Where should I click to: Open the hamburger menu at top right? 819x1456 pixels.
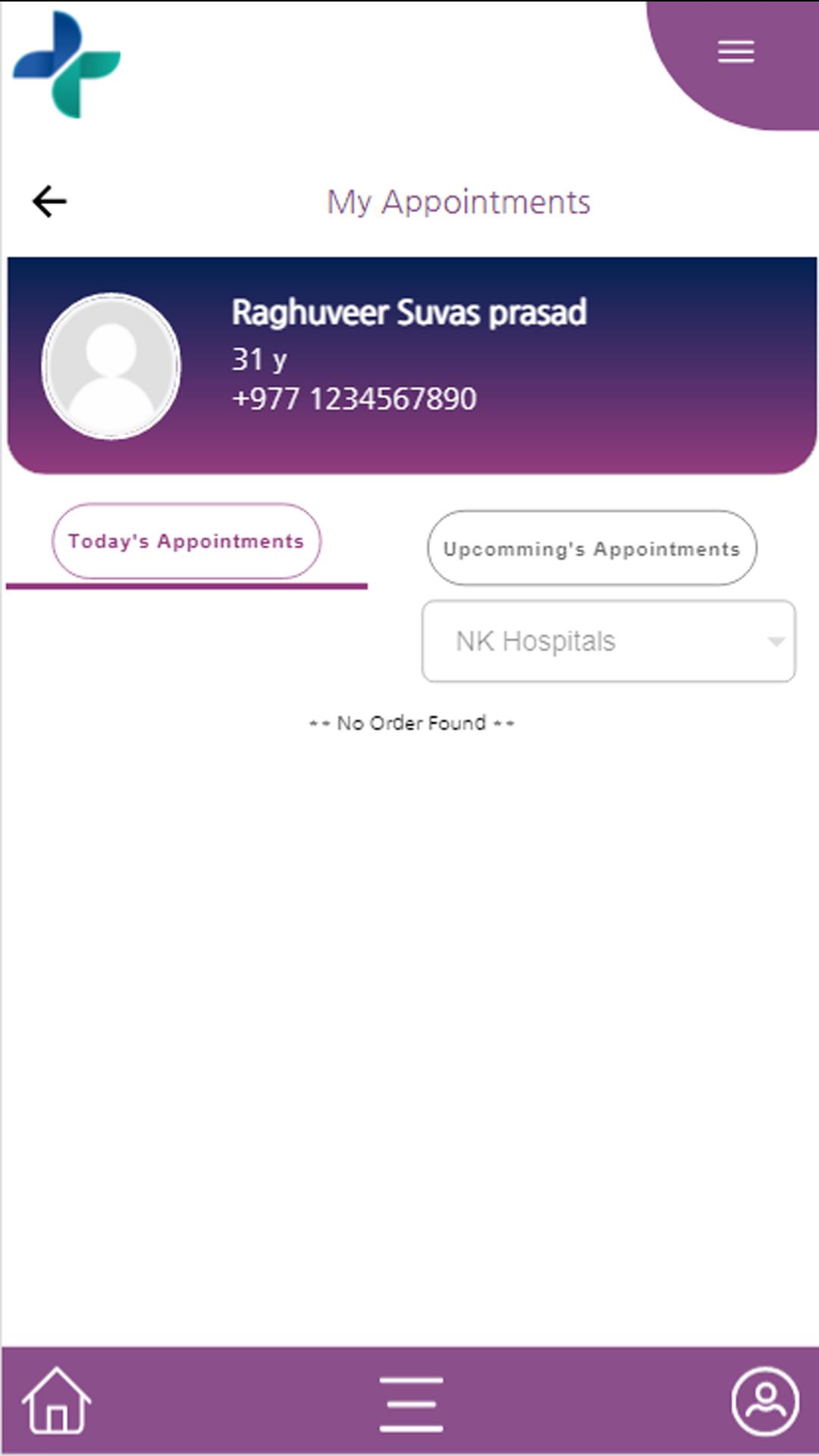(x=736, y=52)
